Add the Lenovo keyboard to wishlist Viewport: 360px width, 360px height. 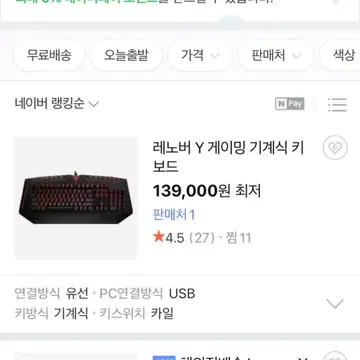point(335,148)
